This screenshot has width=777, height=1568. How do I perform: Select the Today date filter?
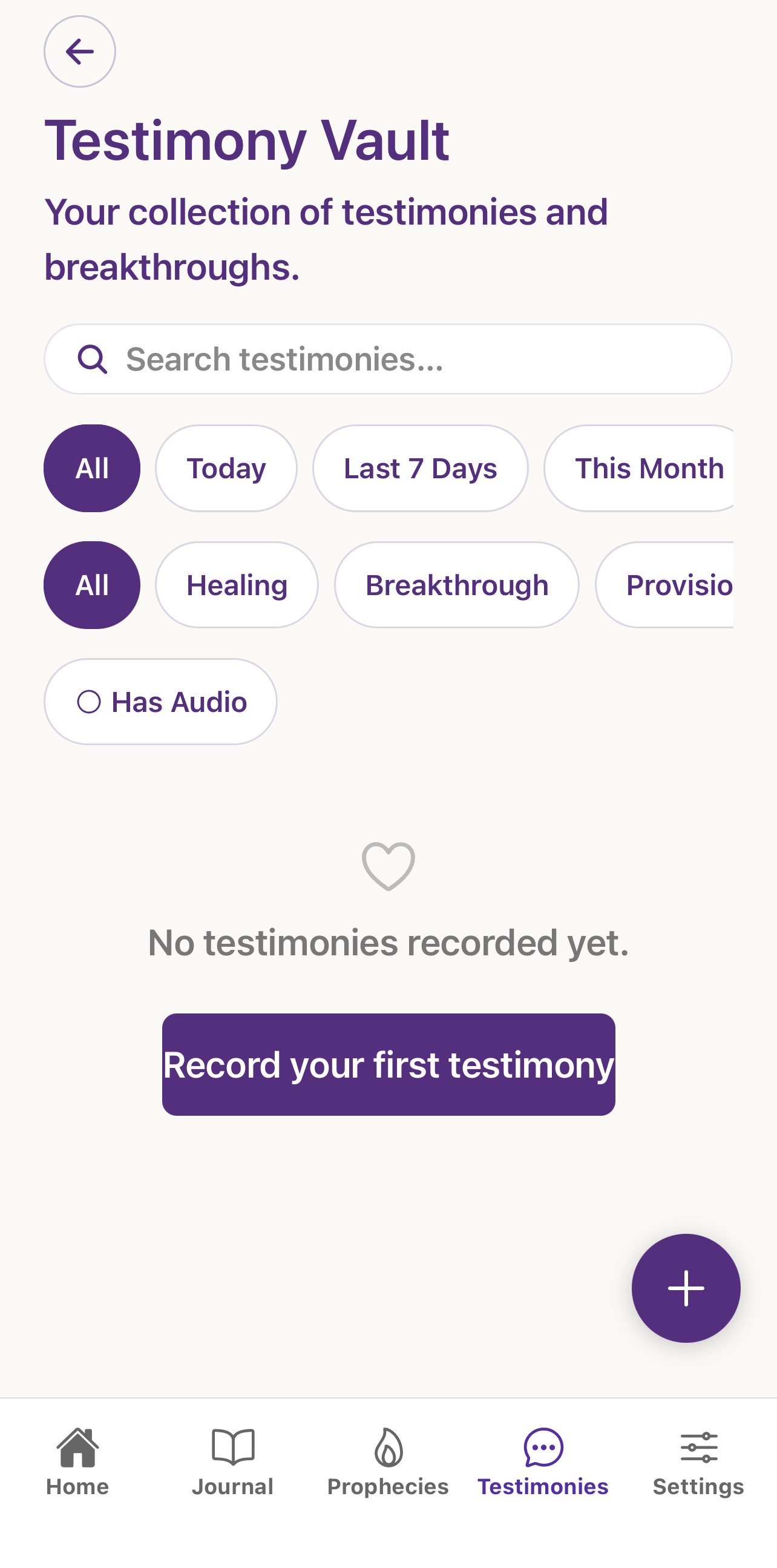coord(226,467)
